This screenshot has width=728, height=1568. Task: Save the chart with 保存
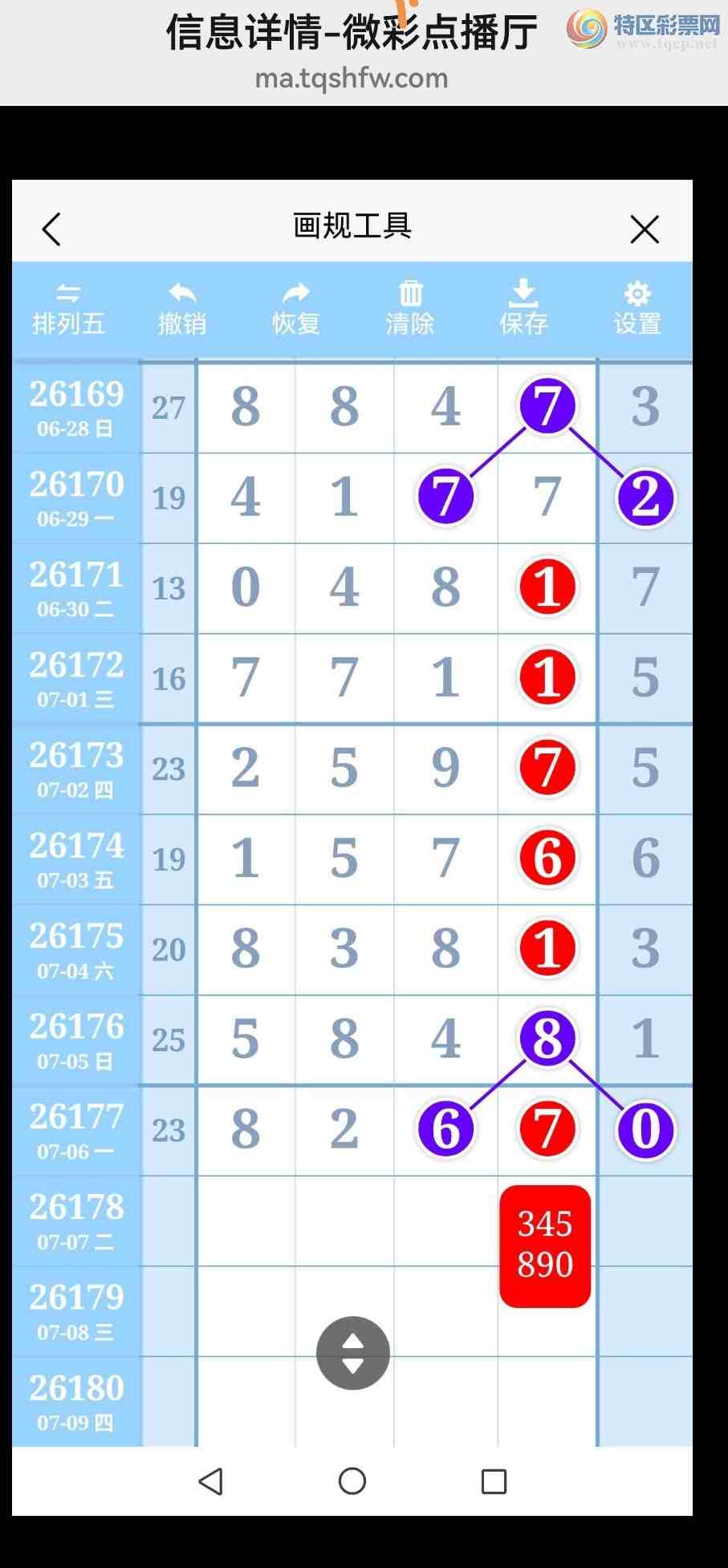(523, 310)
